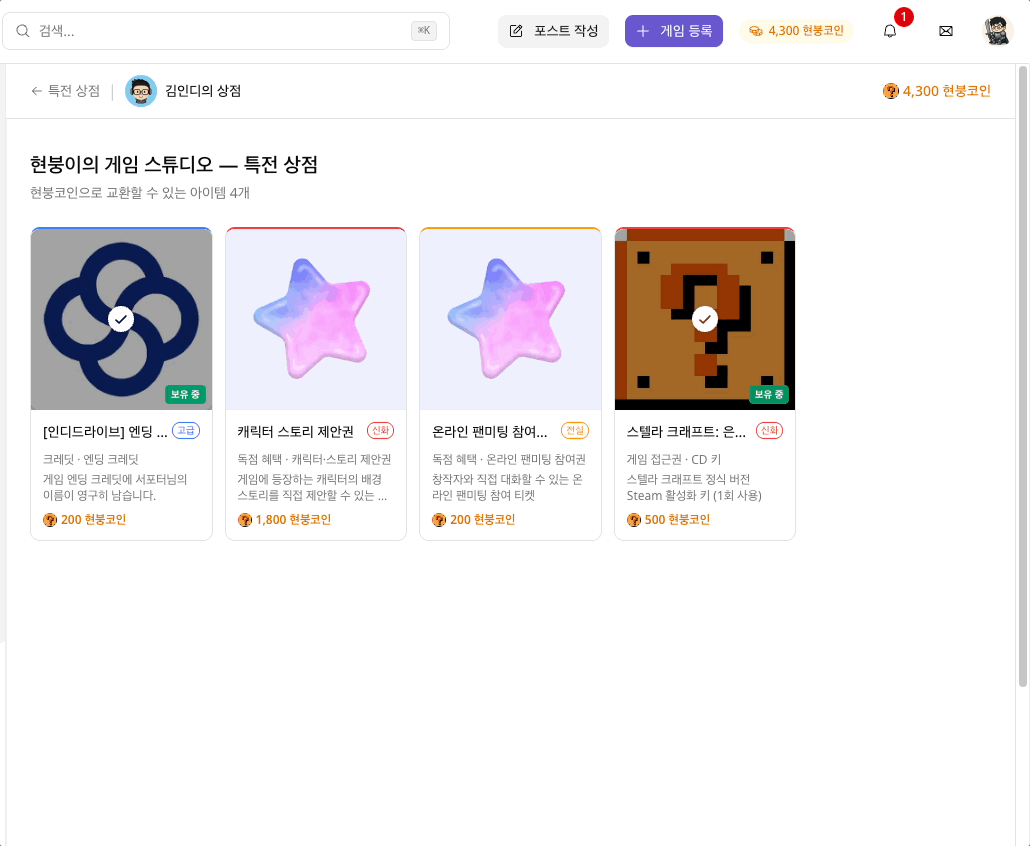Go back to 특전 상점

pyautogui.click(x=66, y=91)
